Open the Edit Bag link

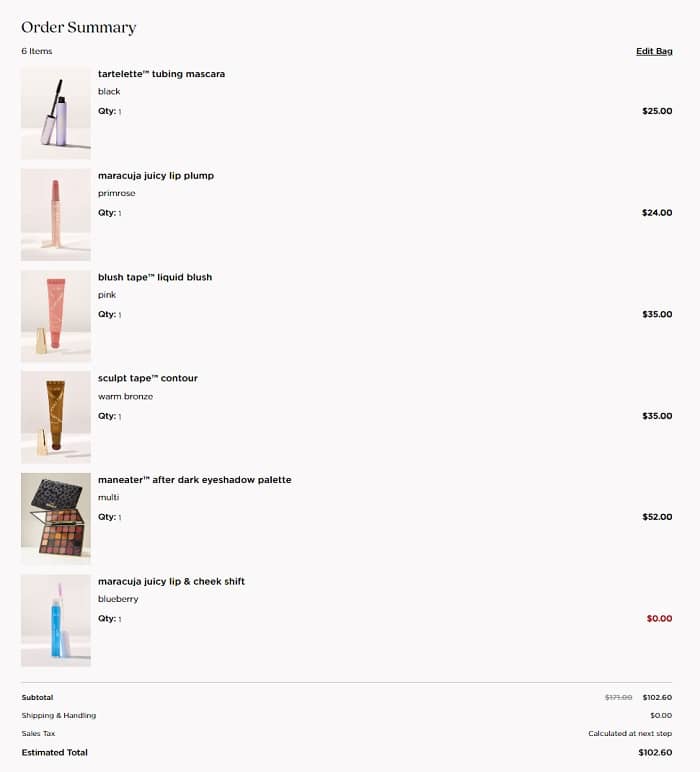(x=654, y=51)
